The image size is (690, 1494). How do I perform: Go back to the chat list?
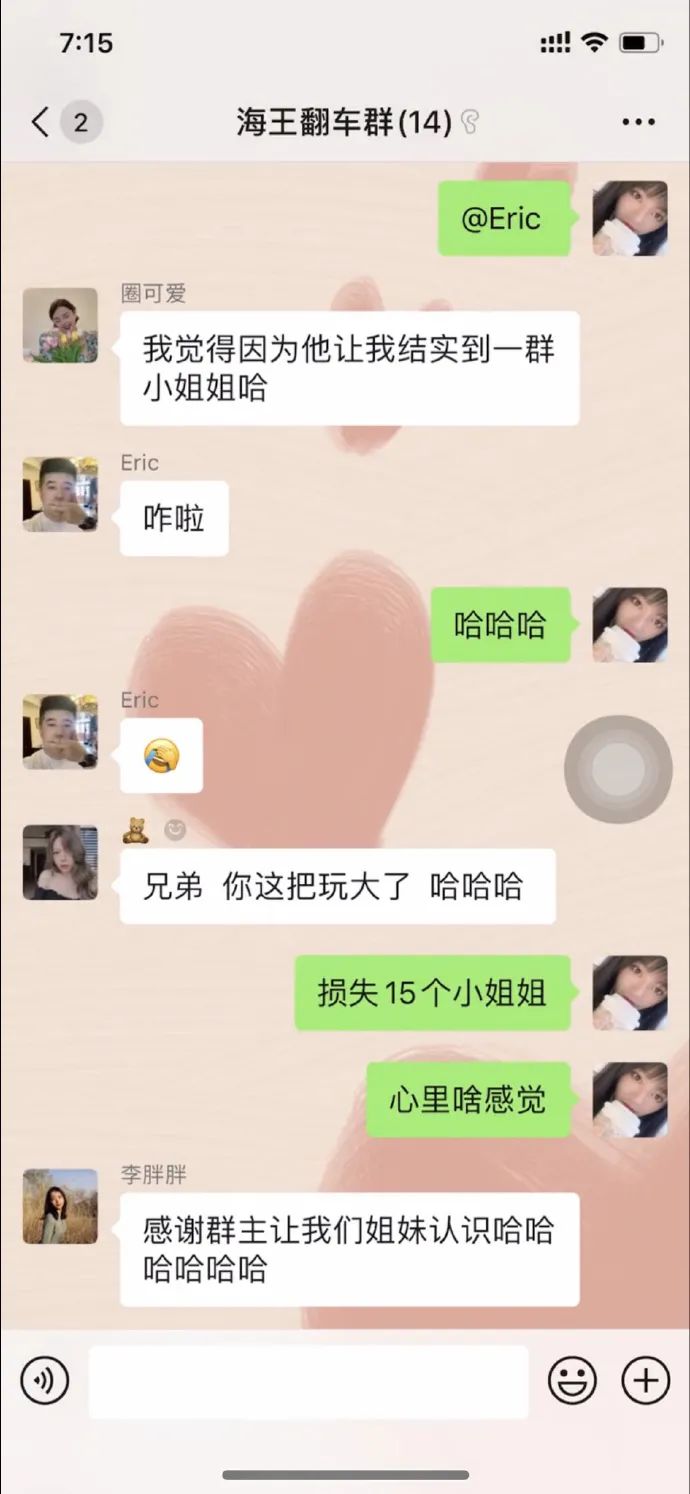[x=40, y=123]
